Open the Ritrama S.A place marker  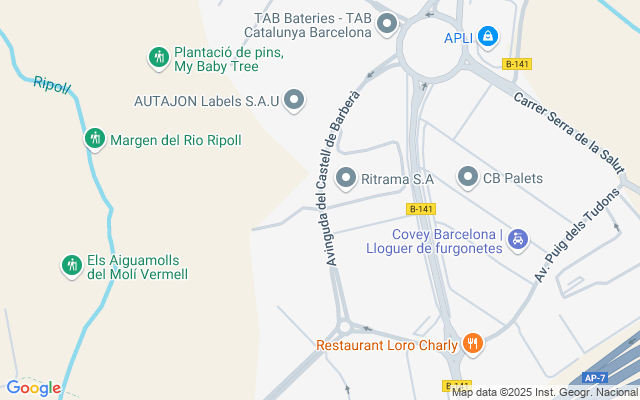pyautogui.click(x=346, y=178)
